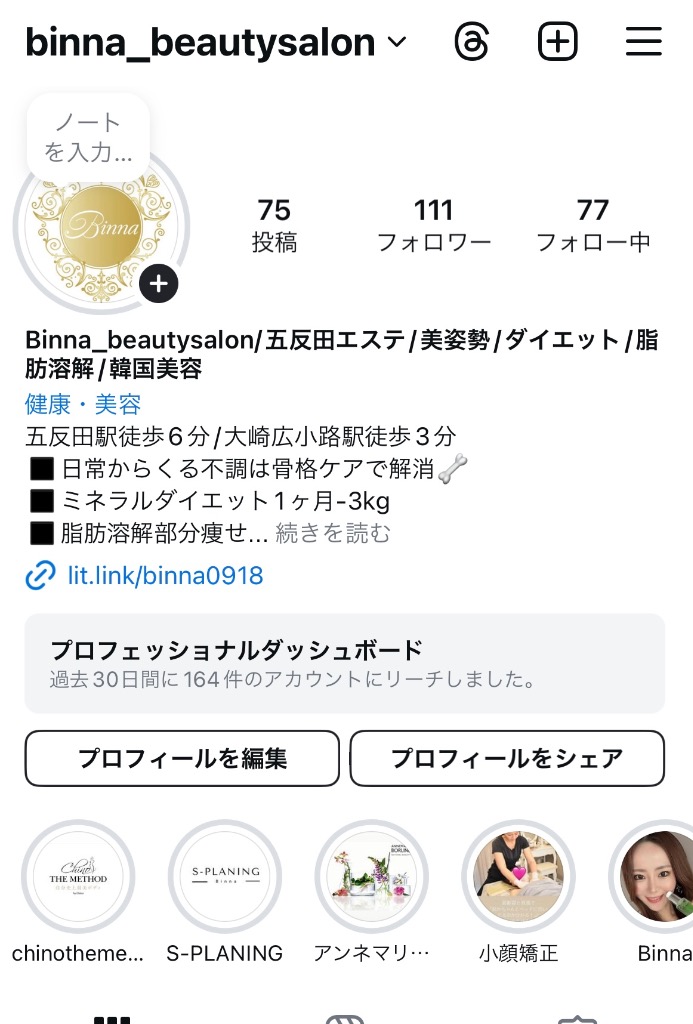
Task: Expand the binna_beautysalon account switcher
Action: coord(397,42)
